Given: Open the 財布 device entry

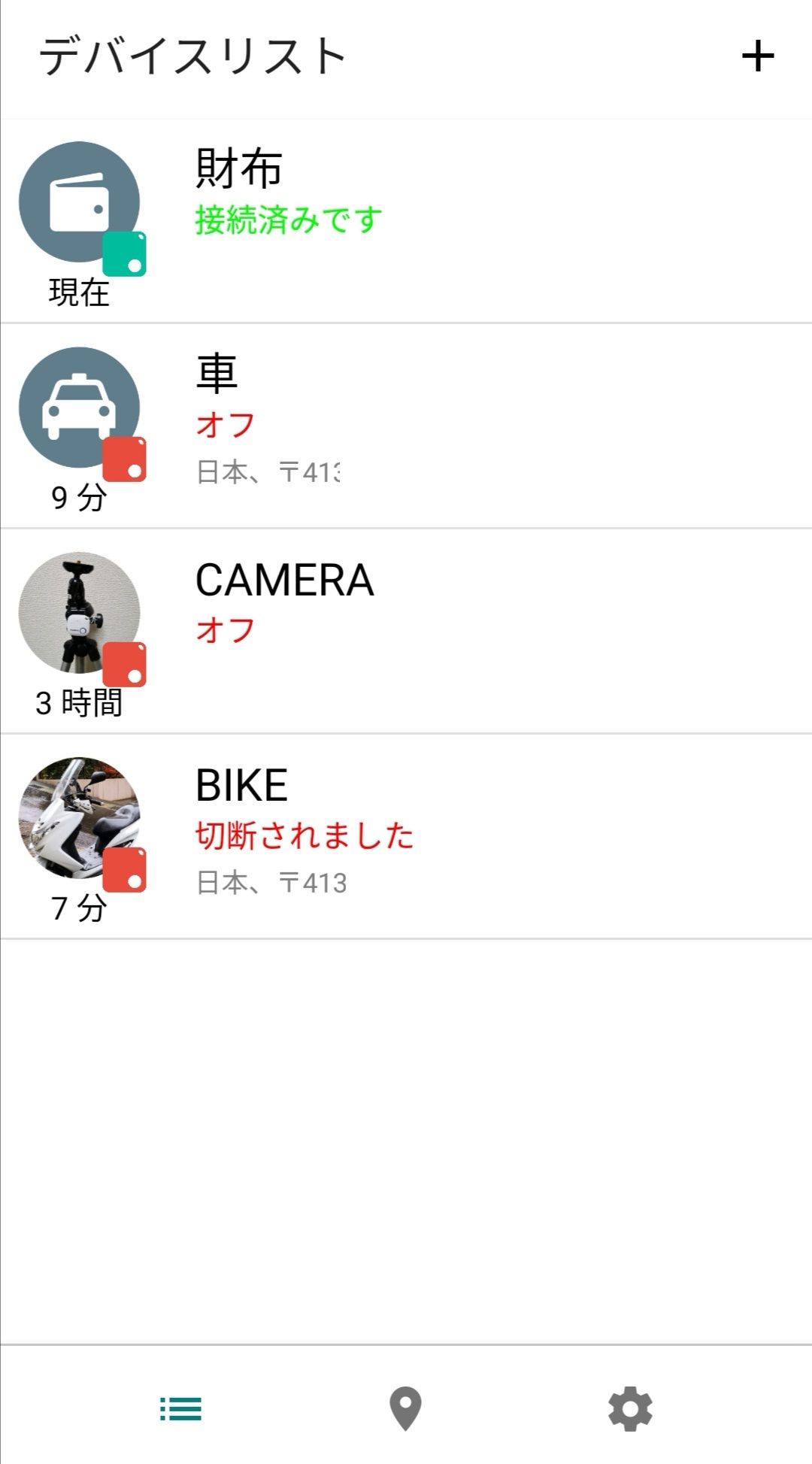Looking at the screenshot, I should tap(406, 222).
